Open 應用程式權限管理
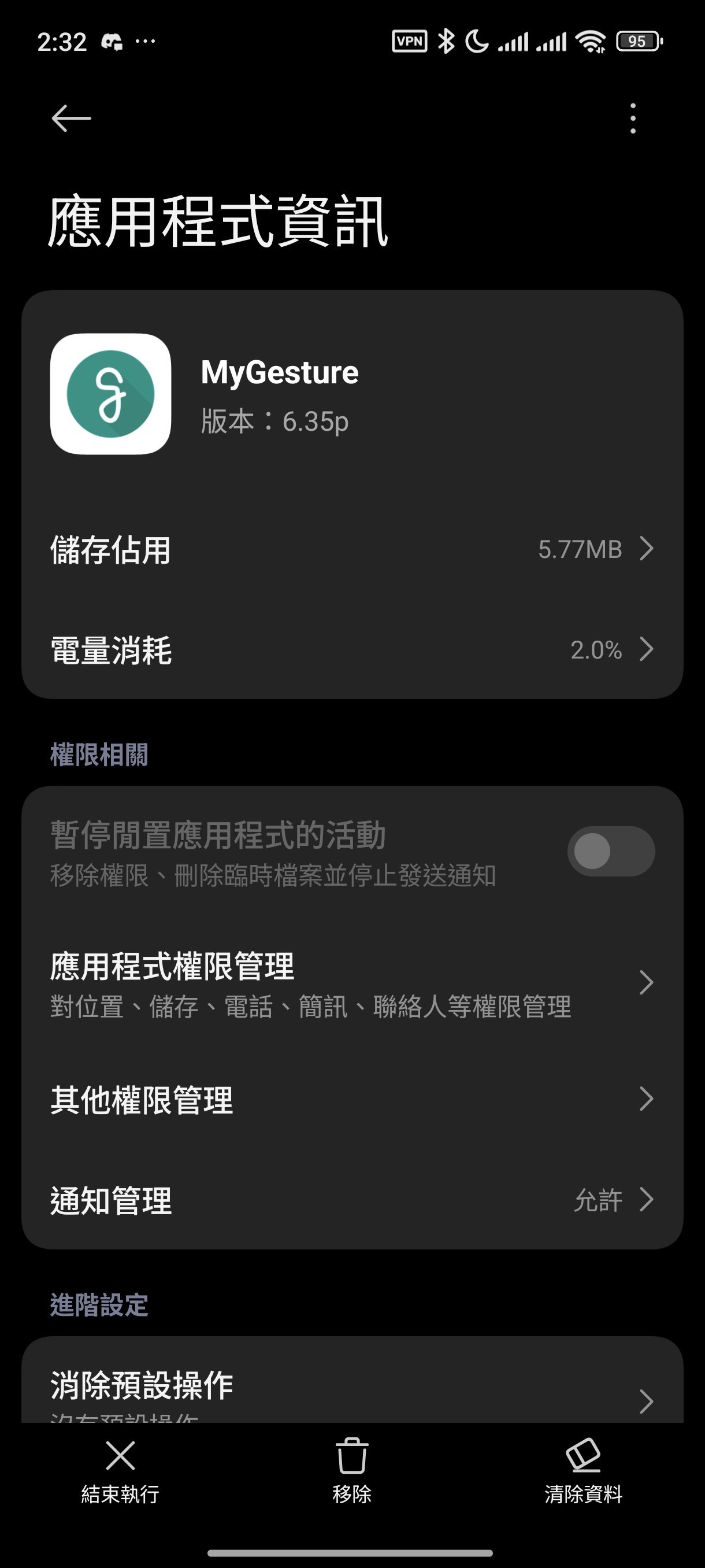The width and height of the screenshot is (705, 1568). click(352, 983)
